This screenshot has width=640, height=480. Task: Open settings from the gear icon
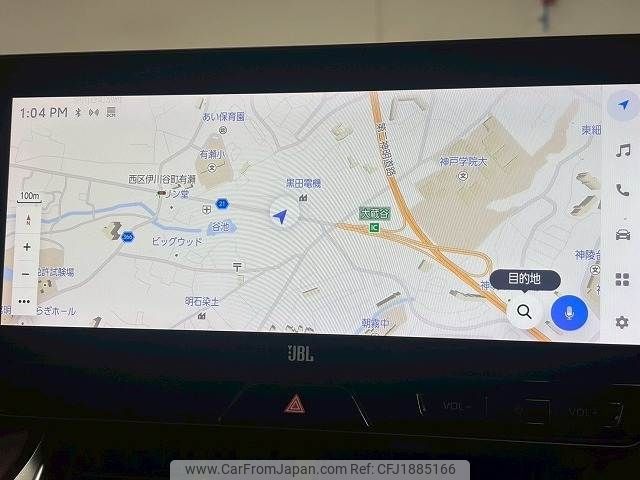point(622,322)
